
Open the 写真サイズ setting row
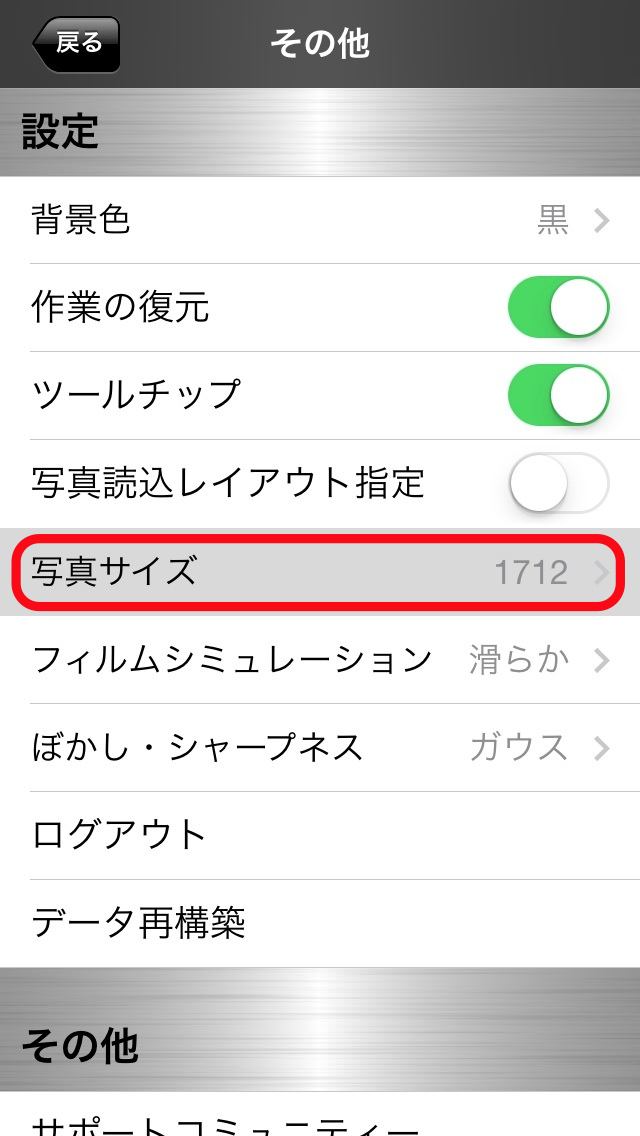coord(320,572)
